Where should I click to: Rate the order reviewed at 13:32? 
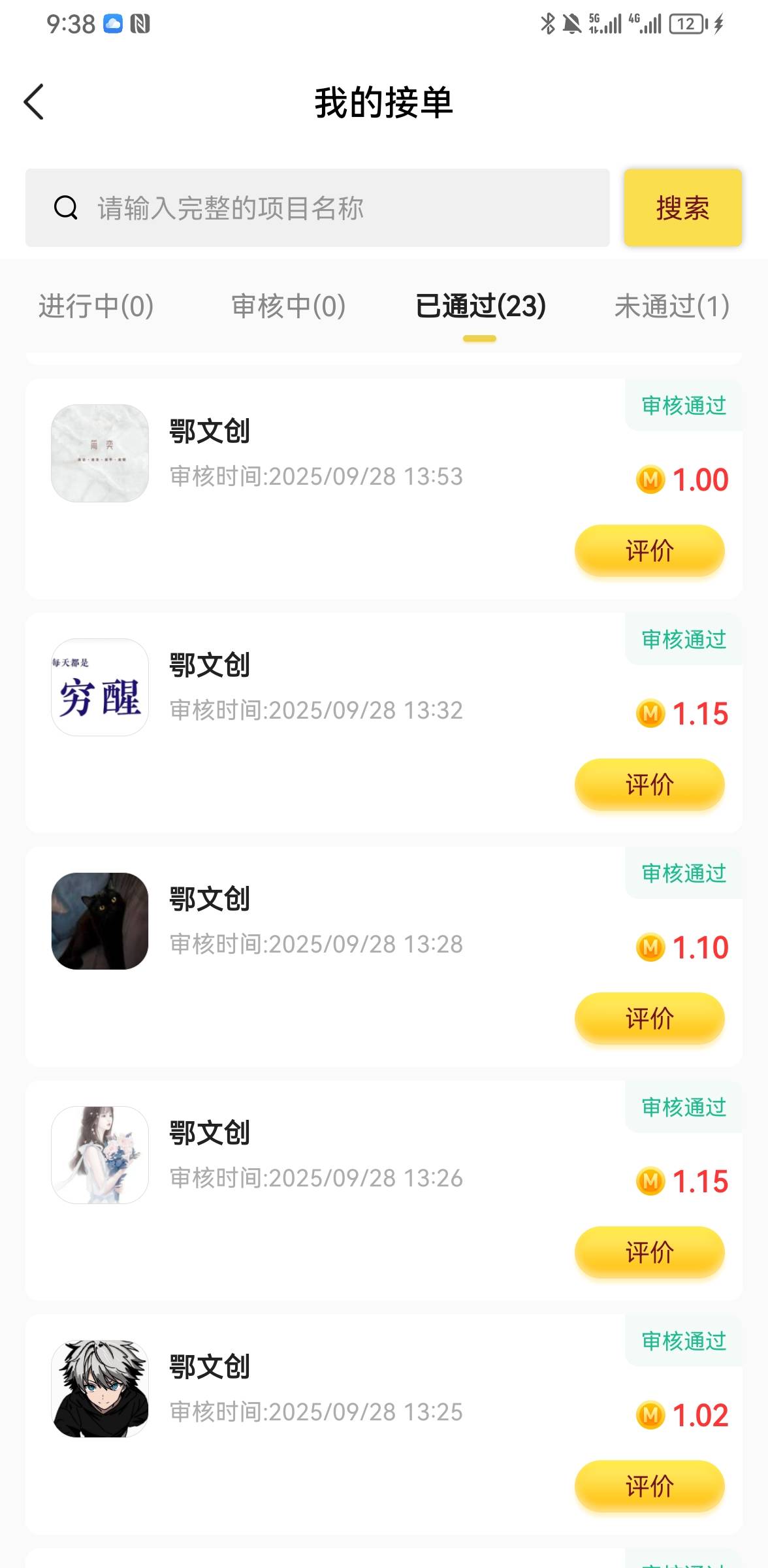pyautogui.click(x=649, y=784)
